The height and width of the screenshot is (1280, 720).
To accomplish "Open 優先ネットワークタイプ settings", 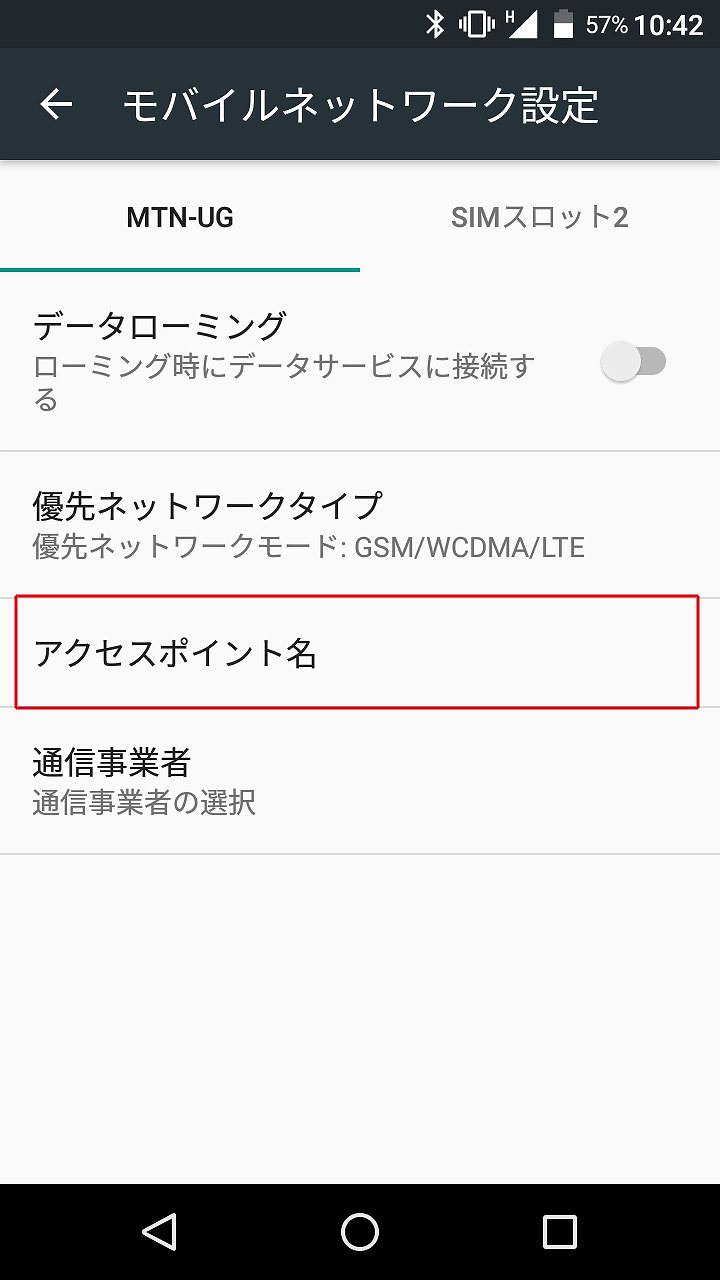I will (360, 525).
